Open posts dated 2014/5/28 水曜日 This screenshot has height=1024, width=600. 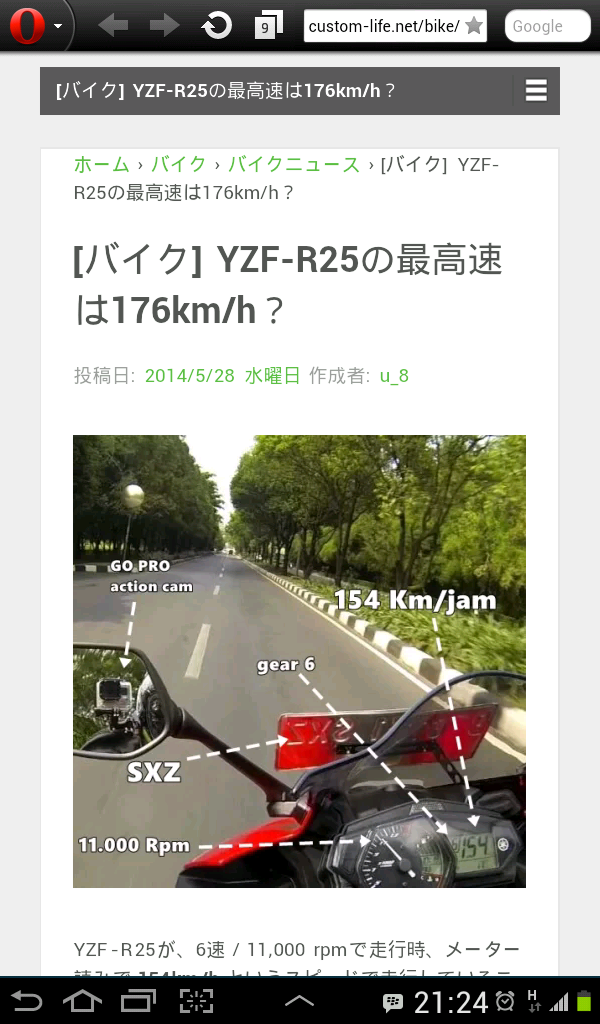222,376
